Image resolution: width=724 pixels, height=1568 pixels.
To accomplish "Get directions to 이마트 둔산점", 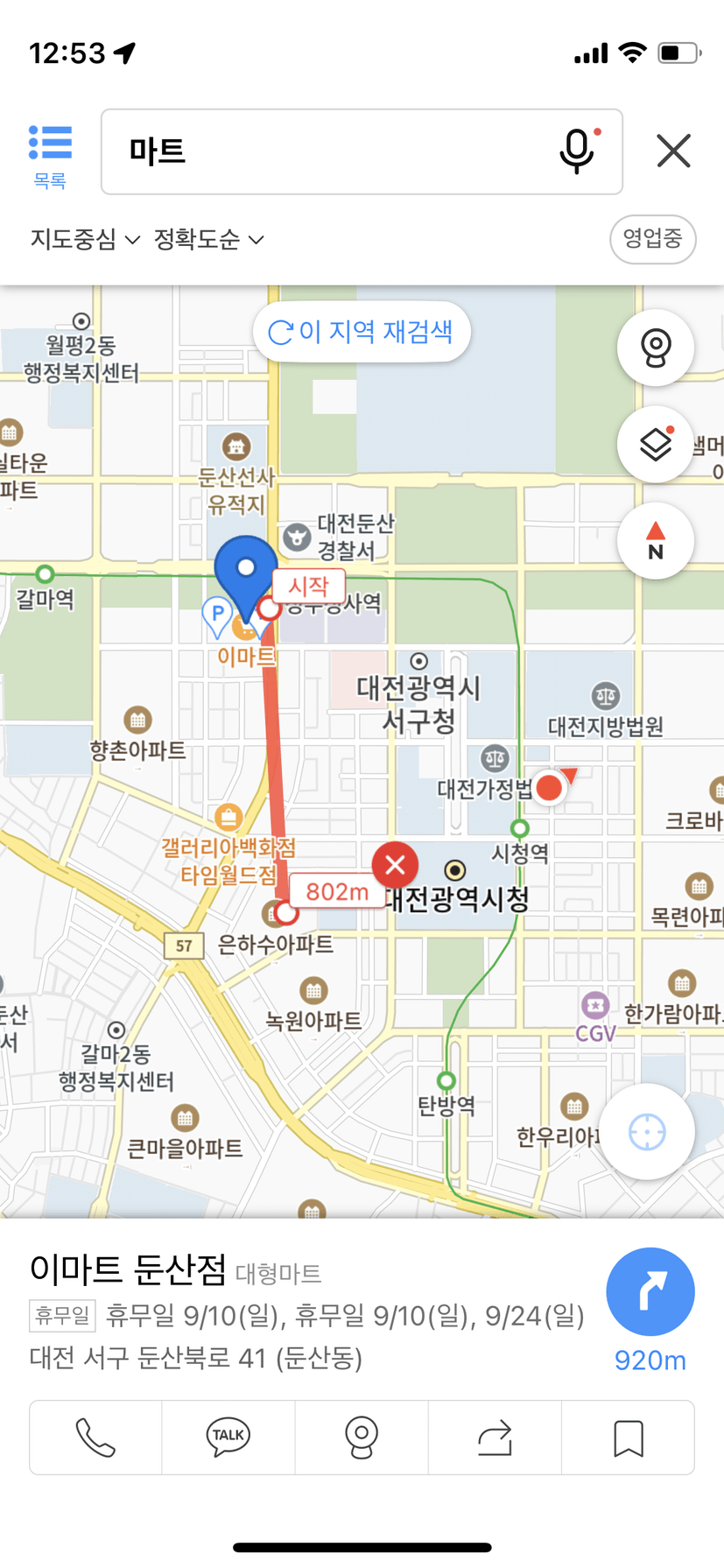I will coord(650,1292).
